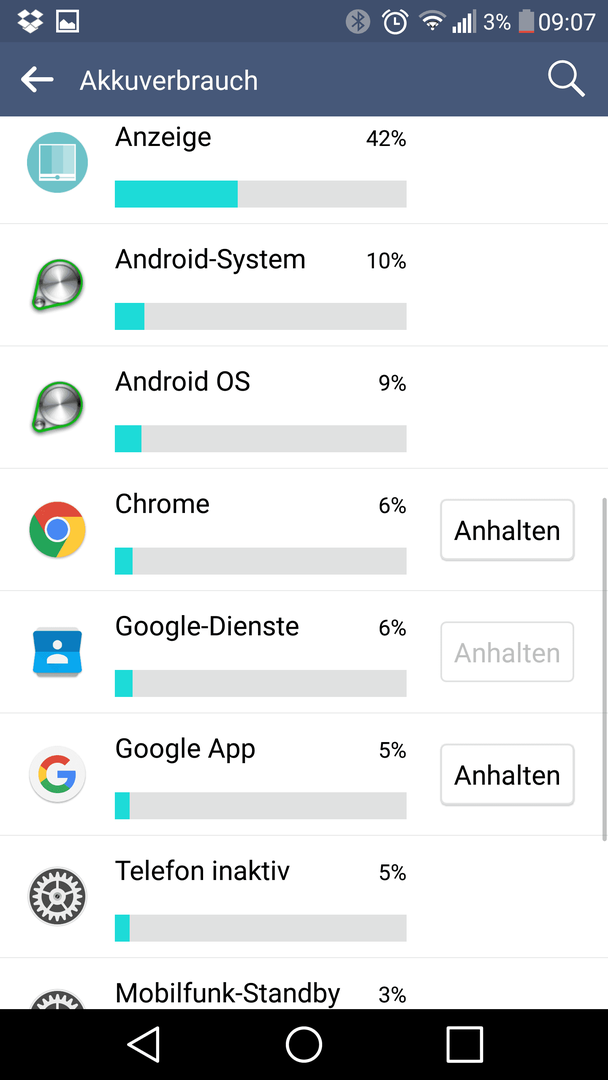Tap Anhalten next to Google App
This screenshot has height=1080, width=608.
pyautogui.click(x=507, y=775)
